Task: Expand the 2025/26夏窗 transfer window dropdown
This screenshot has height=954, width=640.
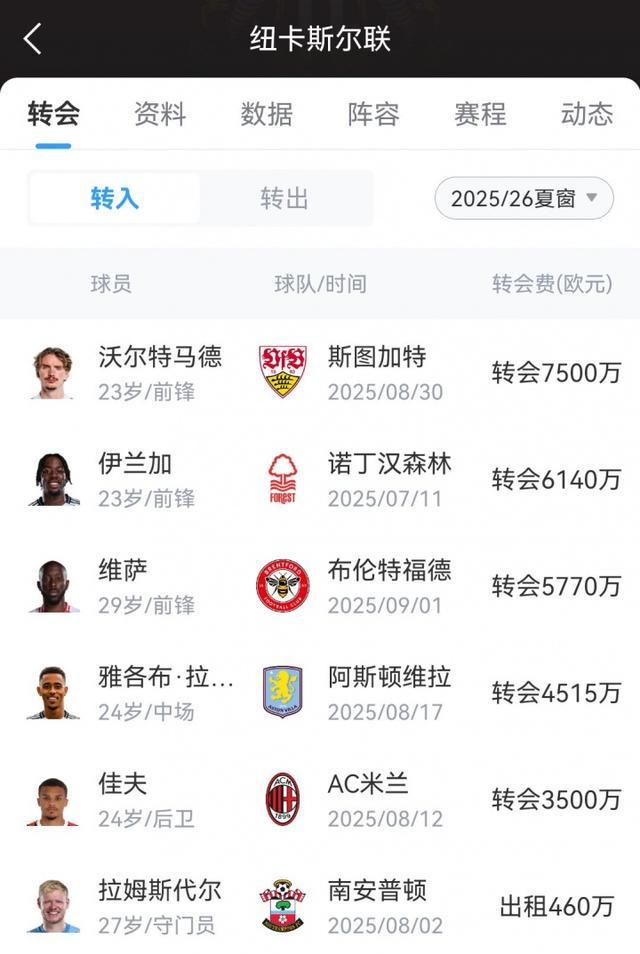Action: (524, 198)
